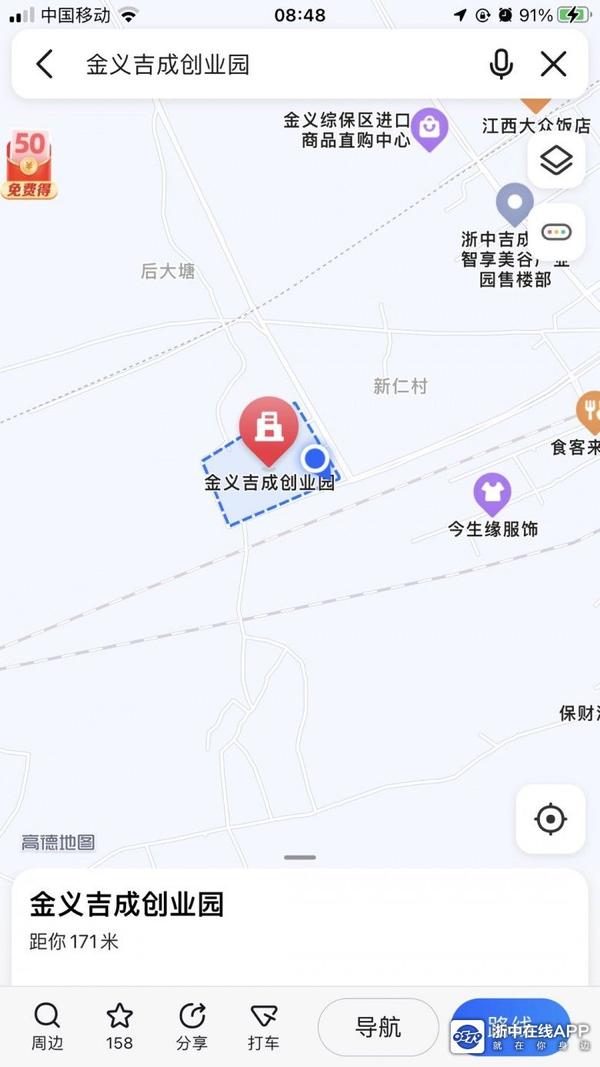Hail a ride with 打车
The height and width of the screenshot is (1067, 600).
(264, 1026)
